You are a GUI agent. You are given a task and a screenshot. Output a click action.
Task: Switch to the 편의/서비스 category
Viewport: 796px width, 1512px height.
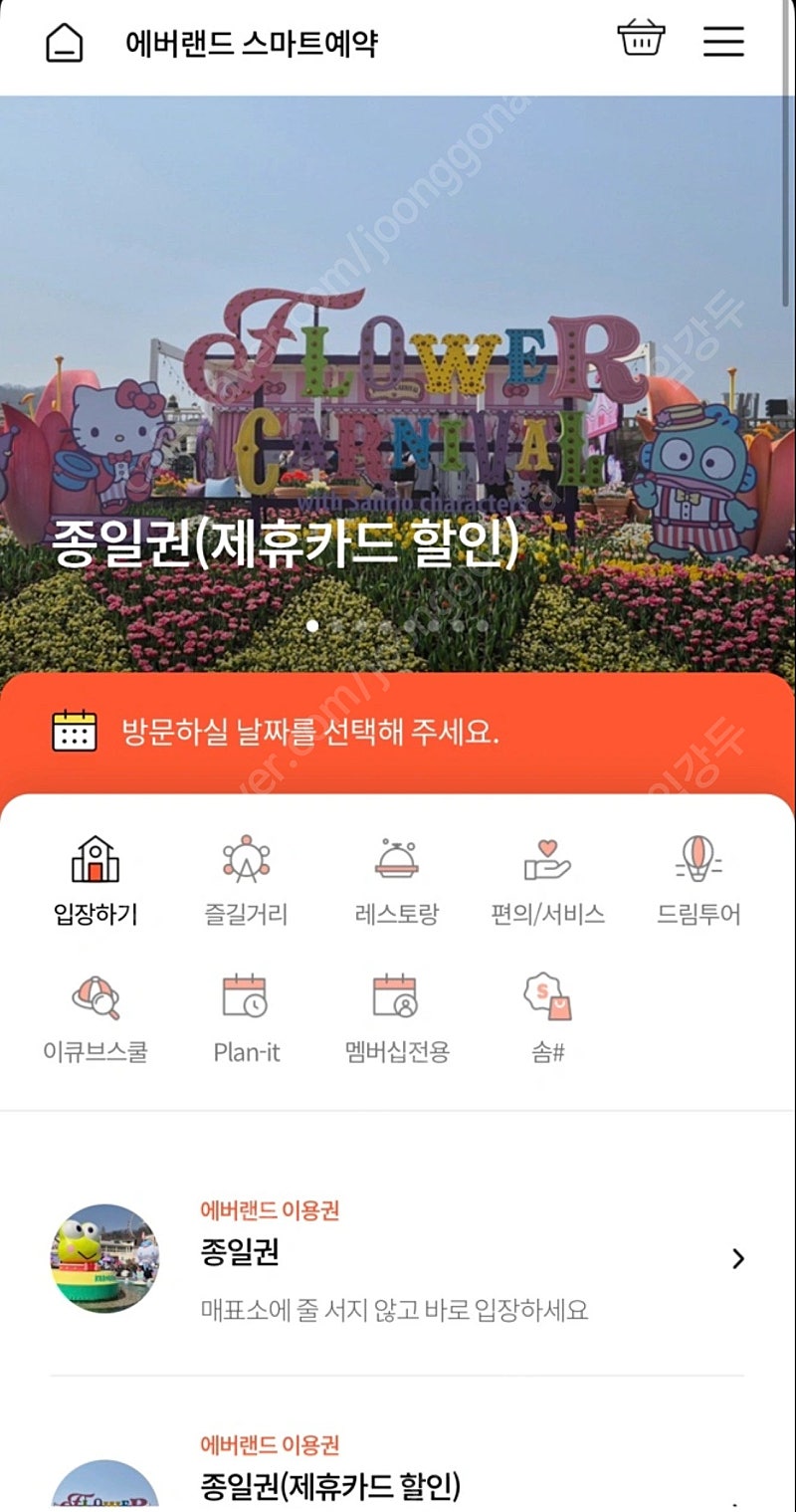tap(547, 882)
